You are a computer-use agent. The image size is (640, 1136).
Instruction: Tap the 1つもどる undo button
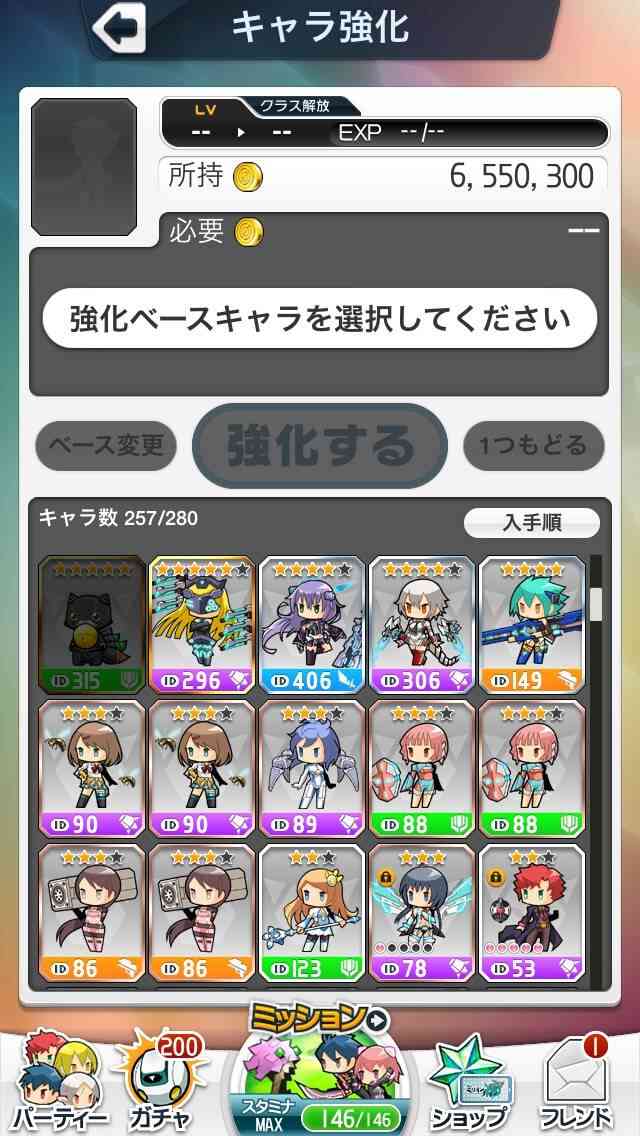click(x=533, y=446)
